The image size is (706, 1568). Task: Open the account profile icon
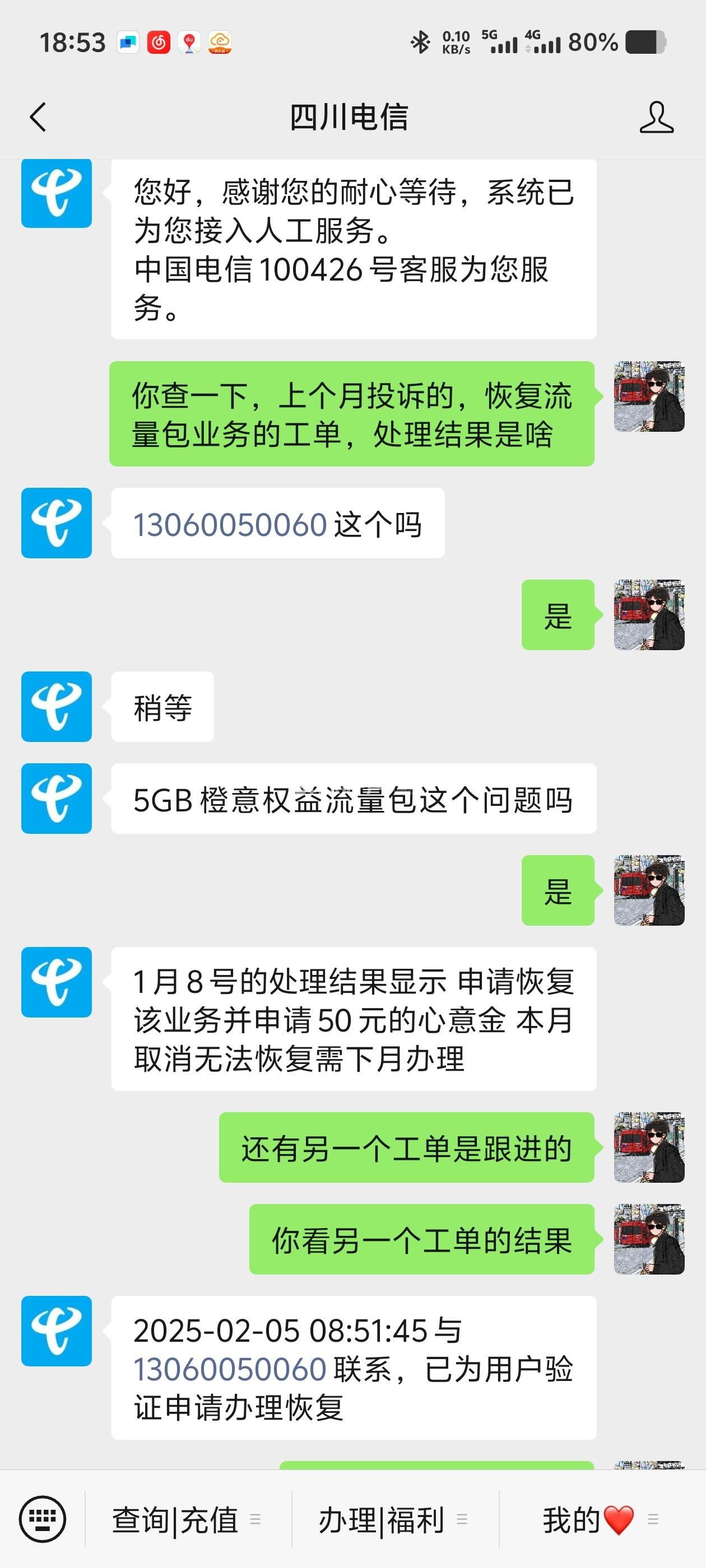click(656, 117)
